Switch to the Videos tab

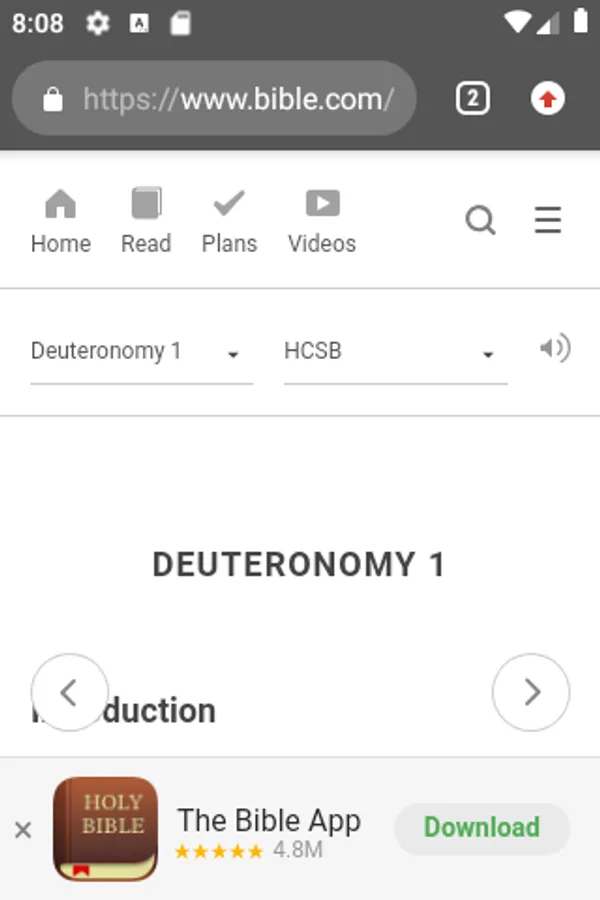point(322,222)
